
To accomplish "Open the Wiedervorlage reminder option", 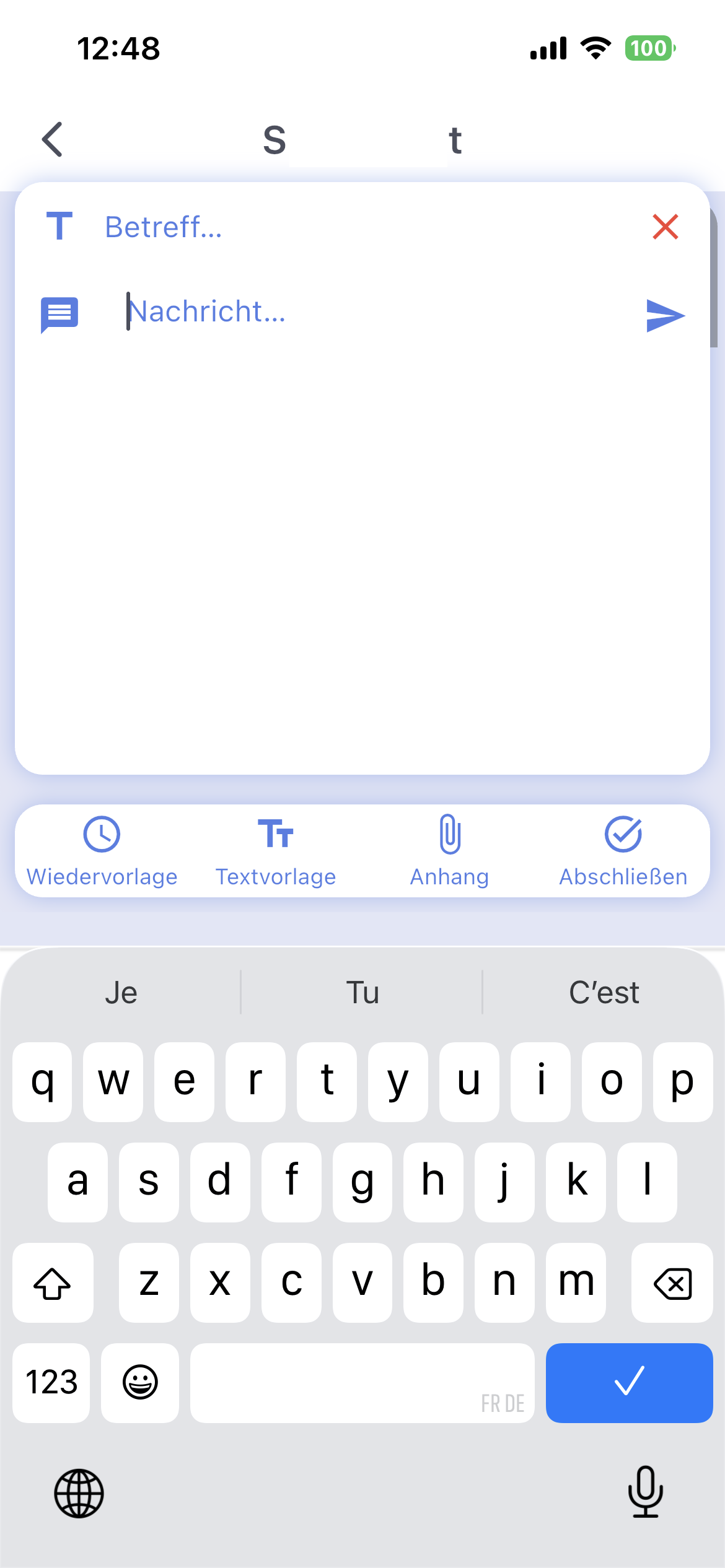I will [x=102, y=852].
